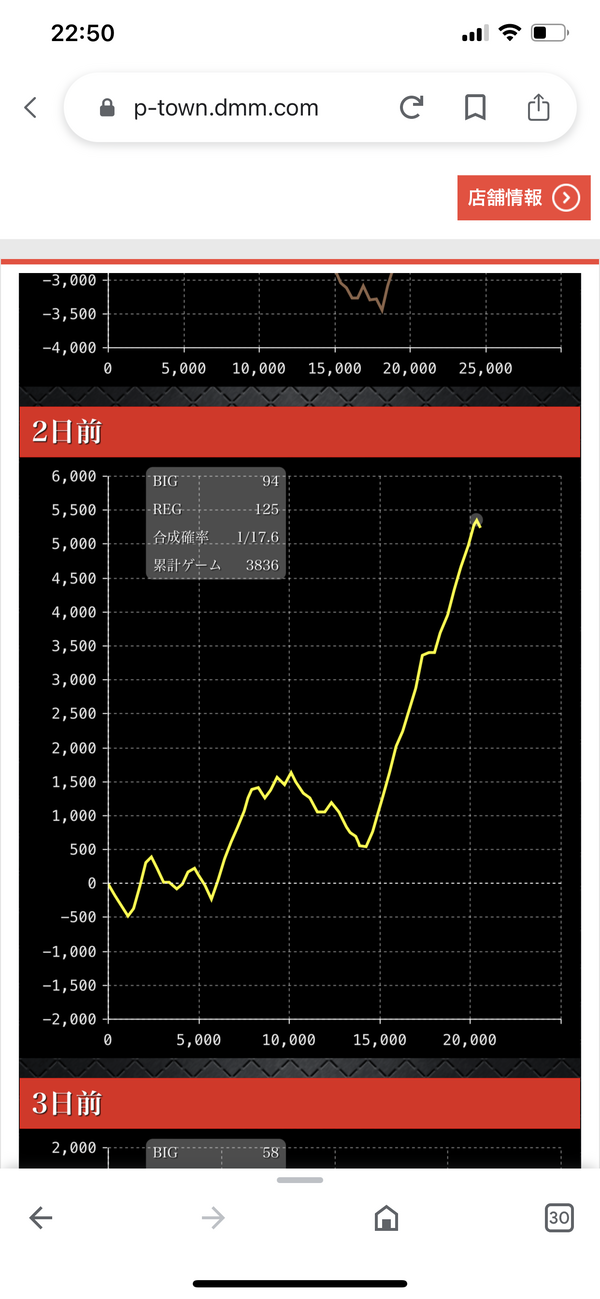
Task: Share this page
Action: 538,107
